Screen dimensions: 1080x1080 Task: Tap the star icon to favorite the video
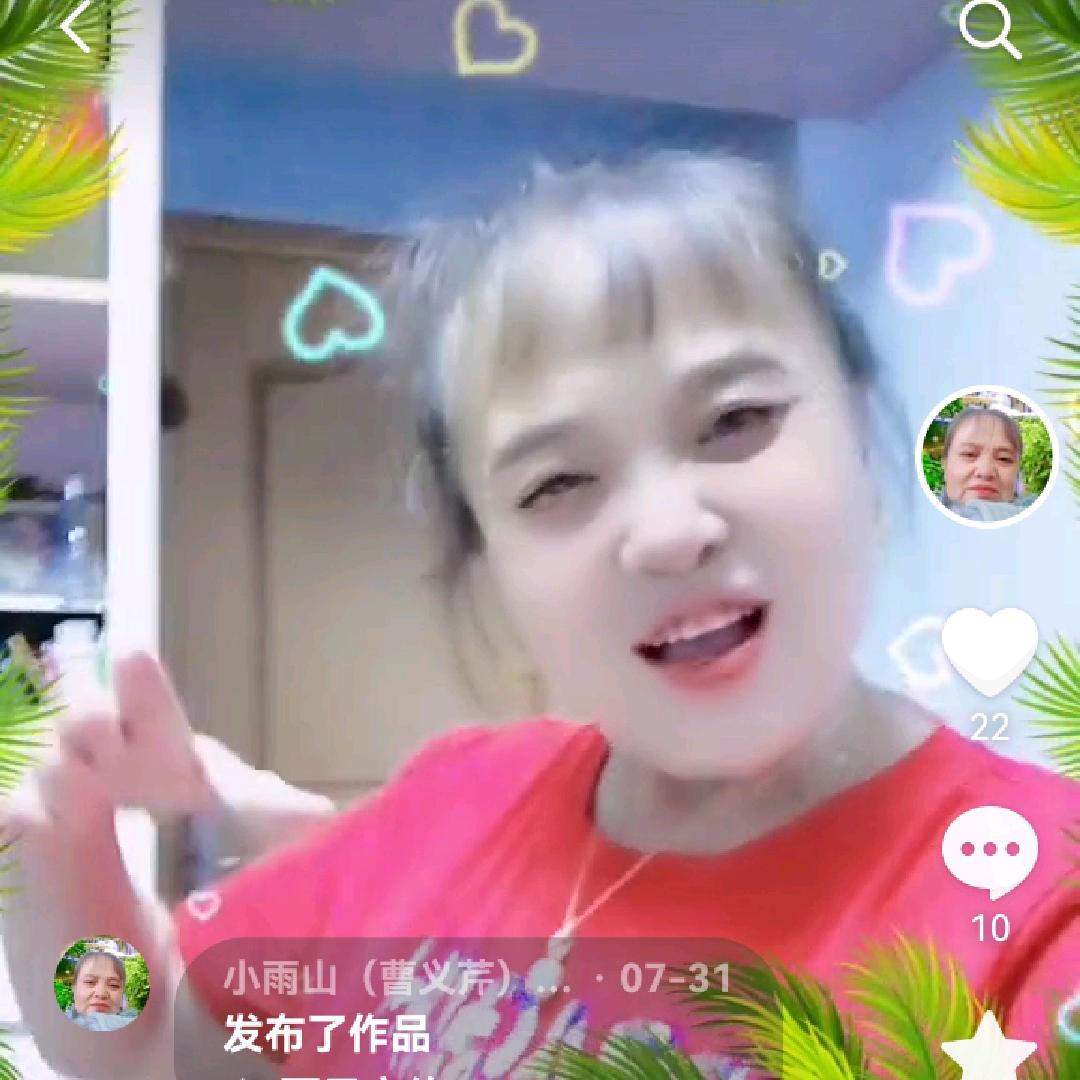[x=989, y=1049]
